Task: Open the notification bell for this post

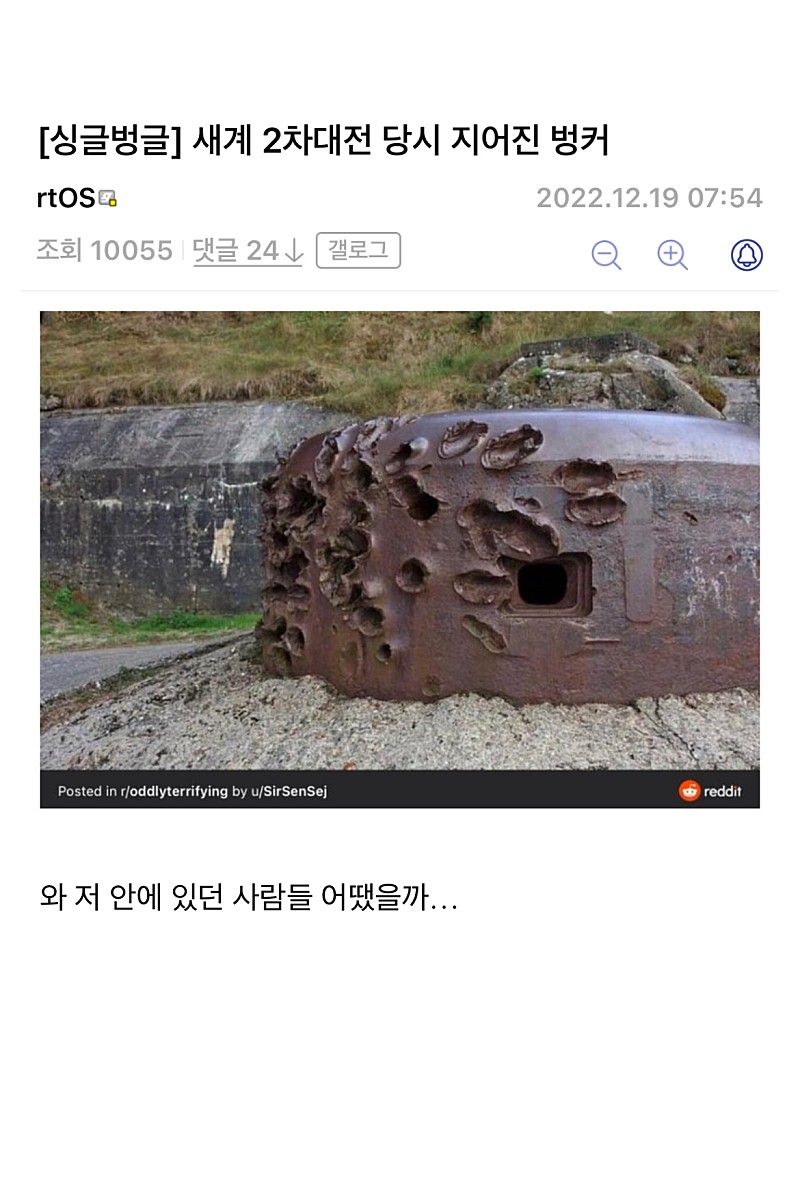Action: tap(746, 255)
